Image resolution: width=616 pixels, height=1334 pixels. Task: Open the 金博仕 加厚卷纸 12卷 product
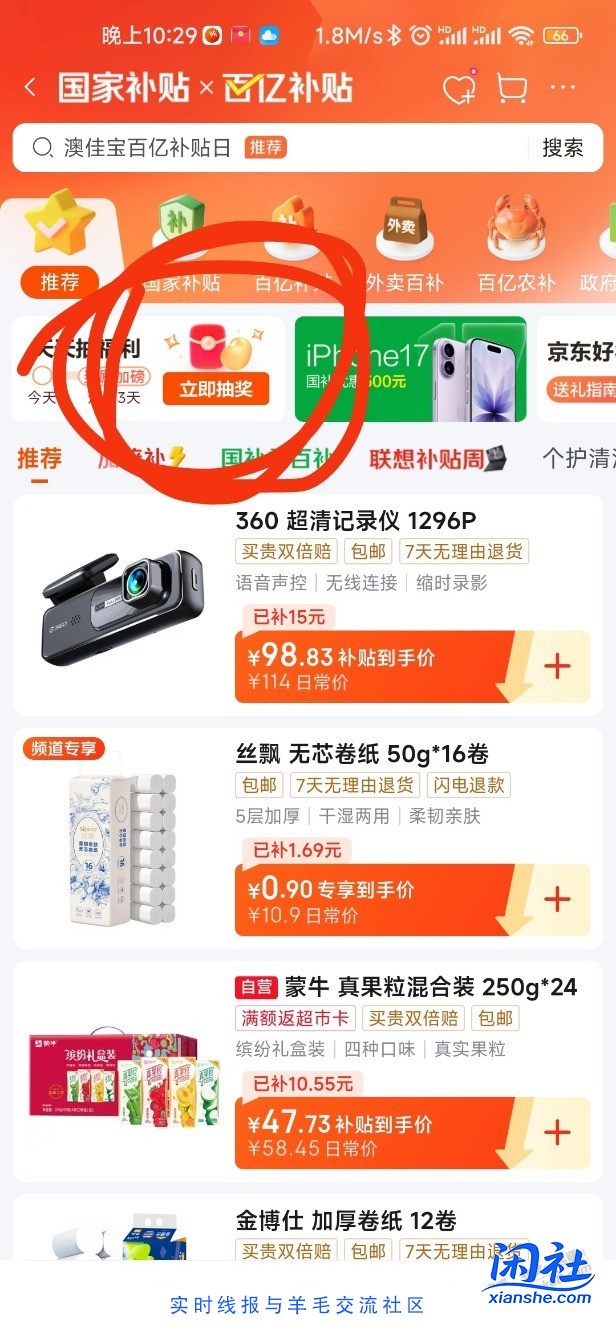coord(346,1221)
